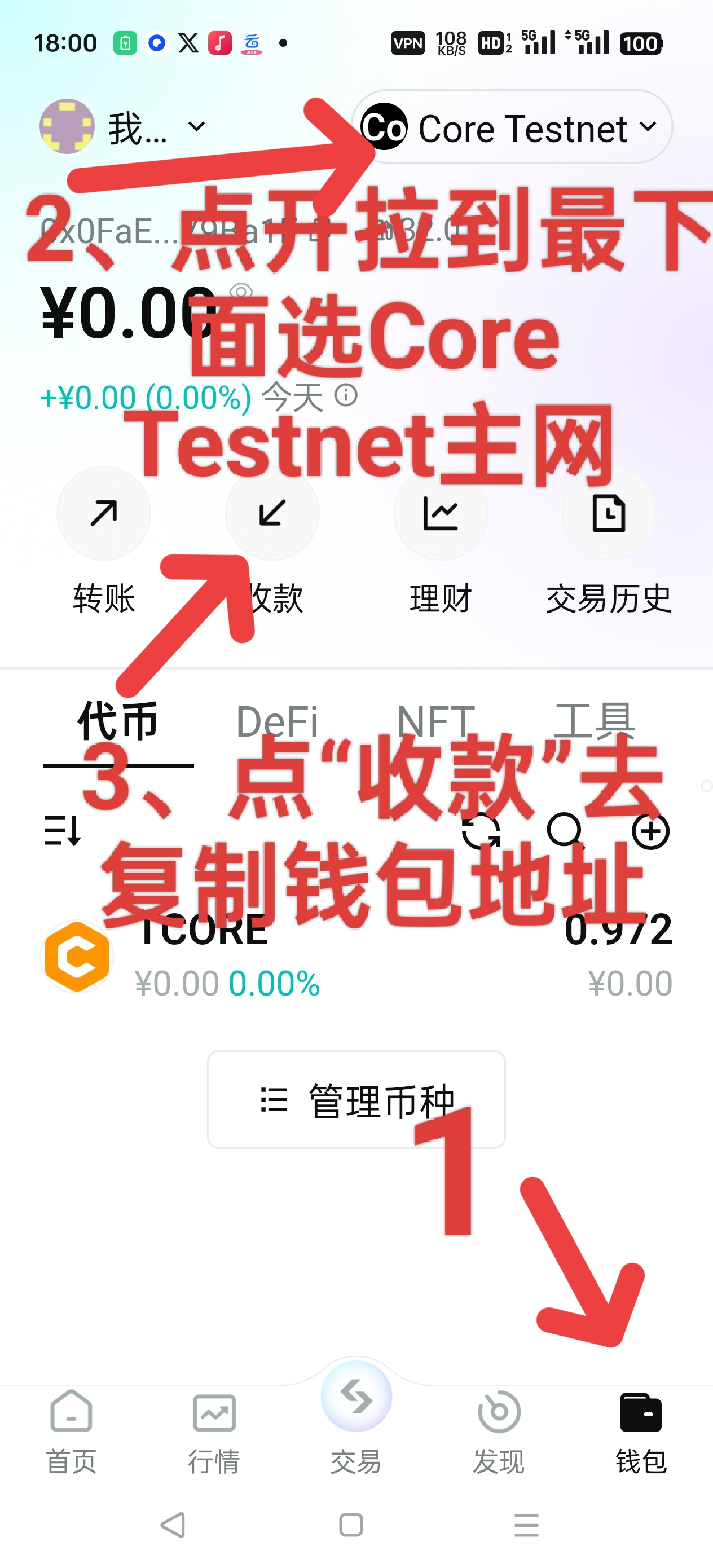
Task: Add a token with the plus icon
Action: coord(650,831)
